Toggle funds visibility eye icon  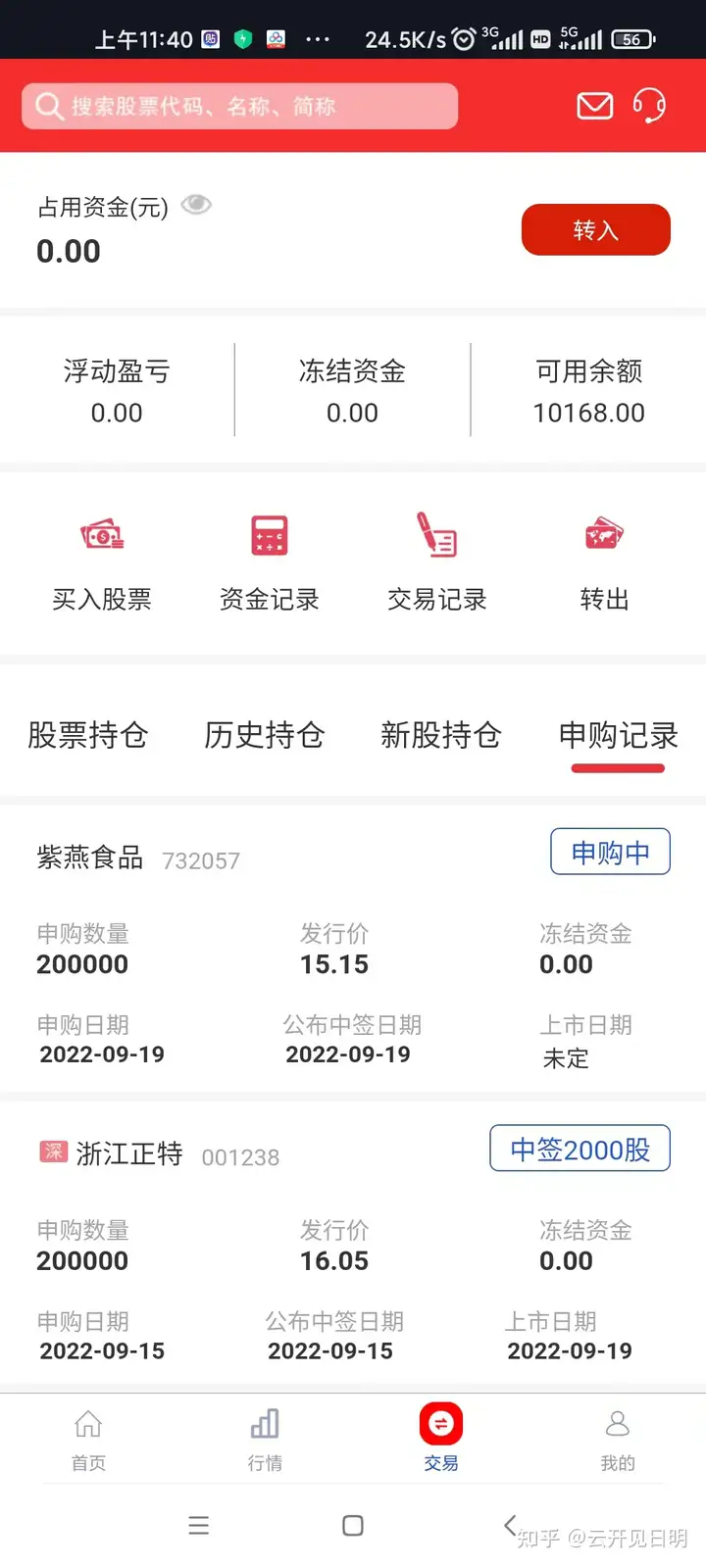(196, 205)
